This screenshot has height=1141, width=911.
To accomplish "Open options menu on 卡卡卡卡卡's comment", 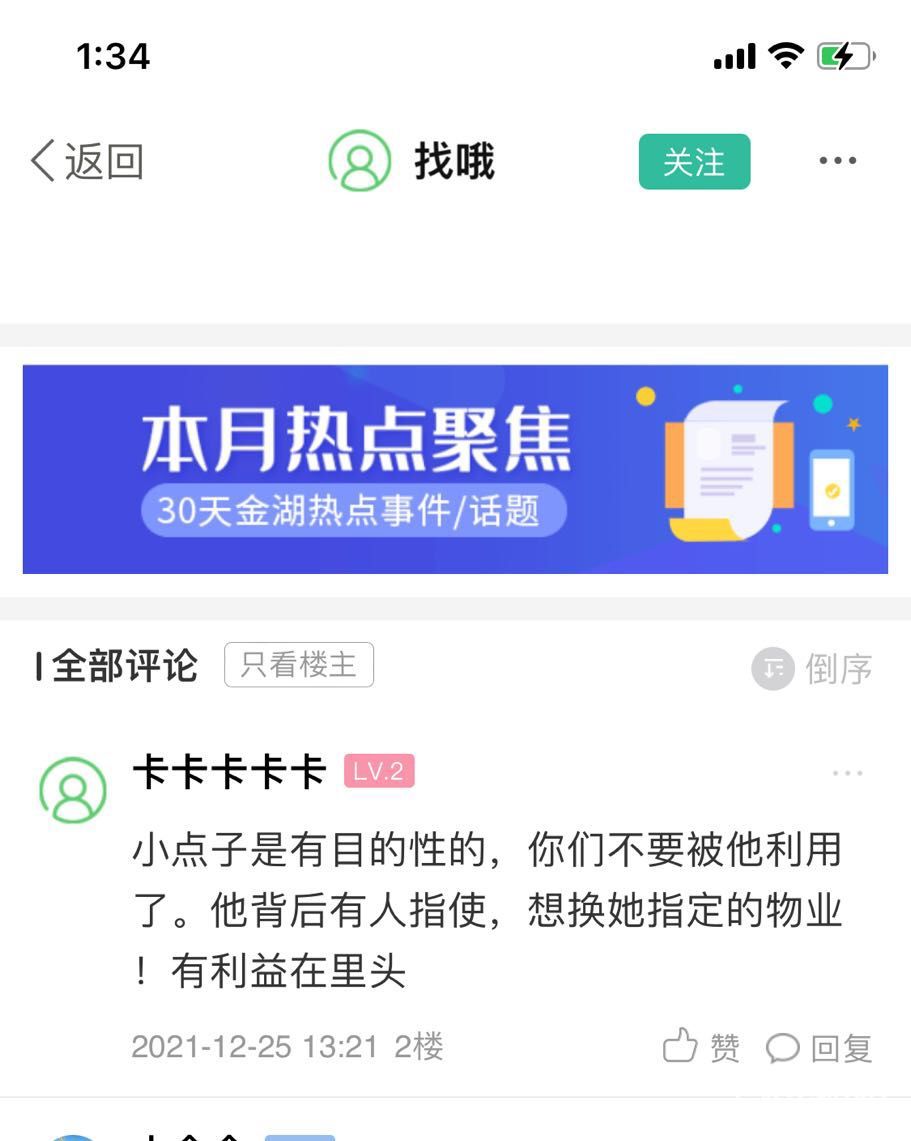I will [x=847, y=773].
